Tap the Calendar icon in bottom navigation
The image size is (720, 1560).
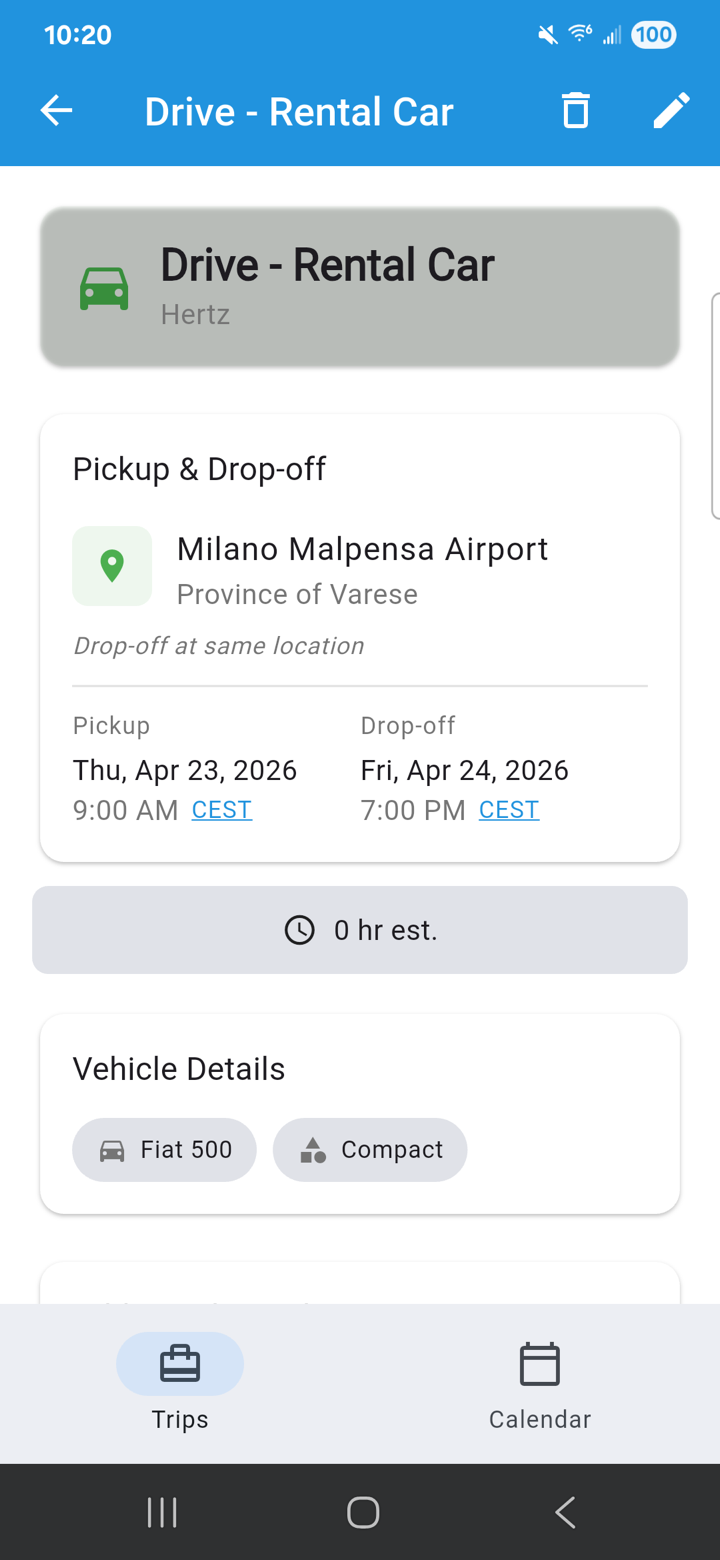tap(540, 1362)
